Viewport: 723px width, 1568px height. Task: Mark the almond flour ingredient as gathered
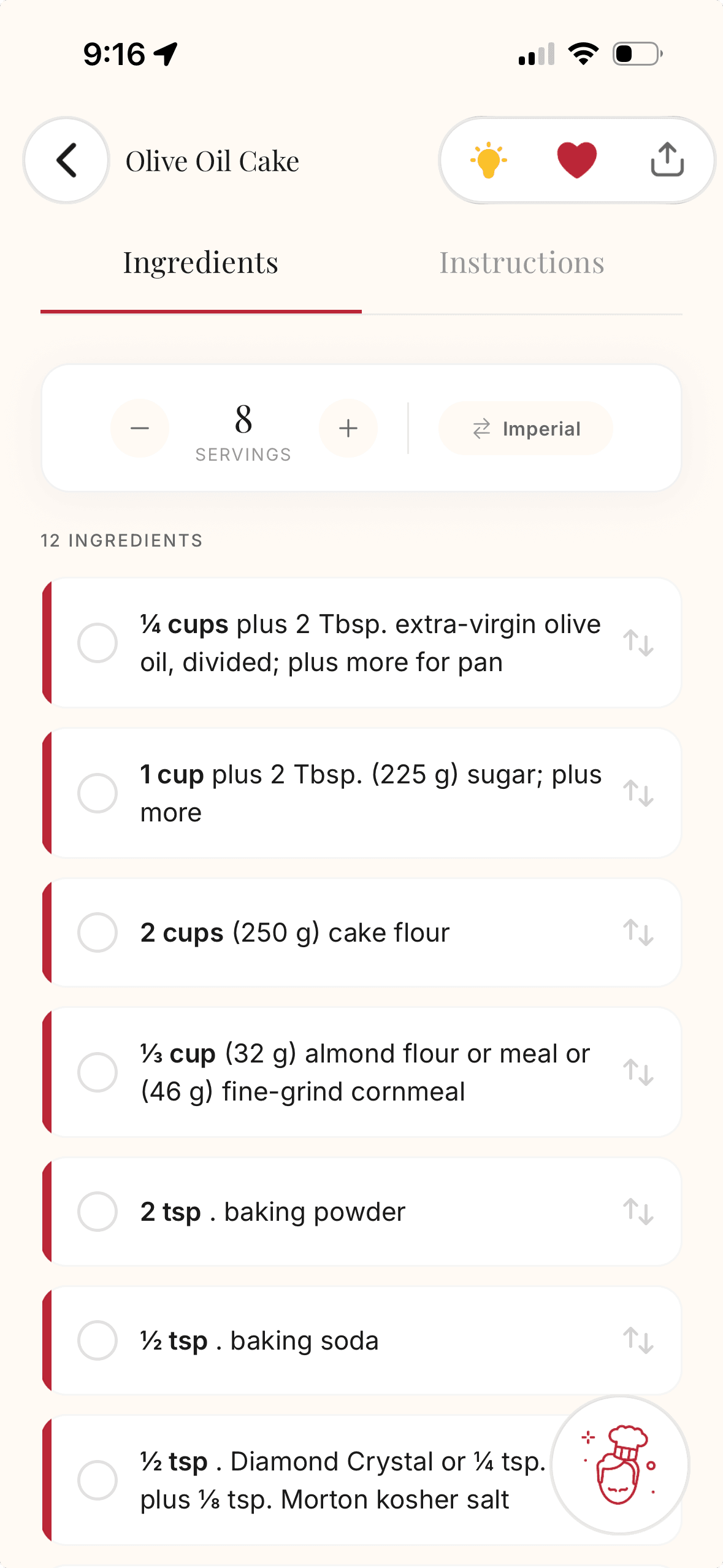pyautogui.click(x=98, y=1072)
